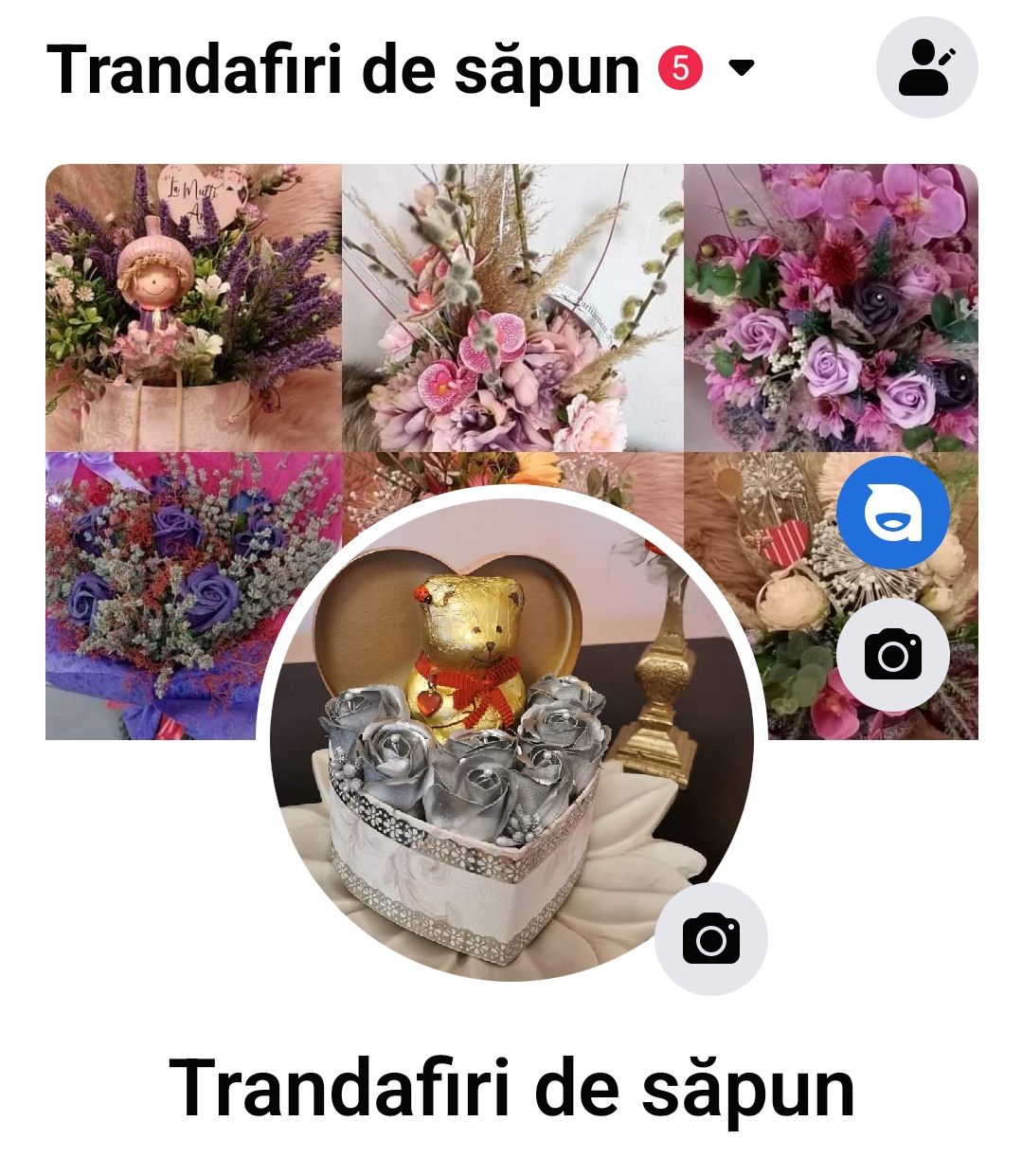This screenshot has width=1022, height=1176.
Task: Create an avatar cover with the blue button
Action: pyautogui.click(x=892, y=513)
